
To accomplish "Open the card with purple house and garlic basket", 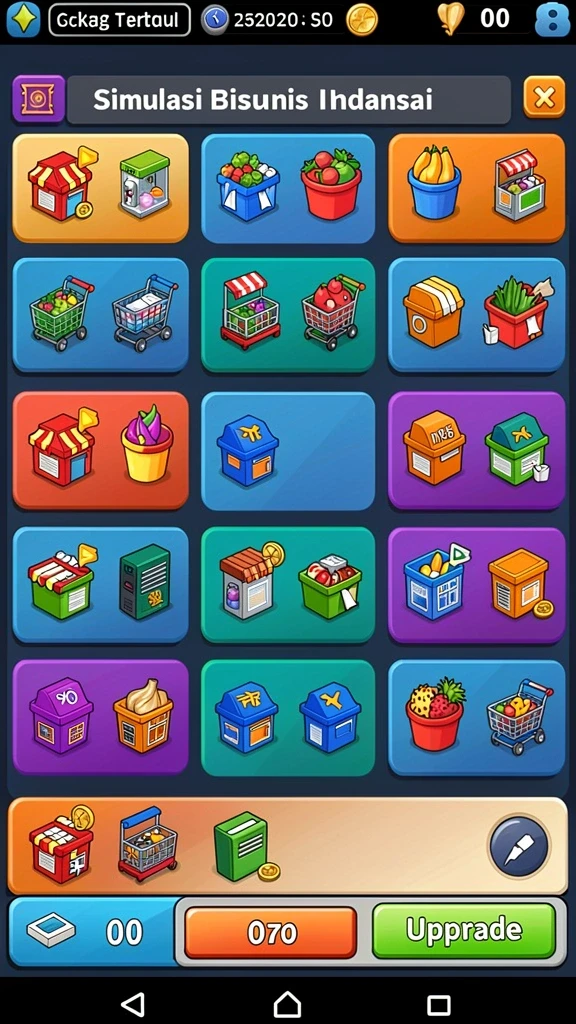I will click(101, 716).
